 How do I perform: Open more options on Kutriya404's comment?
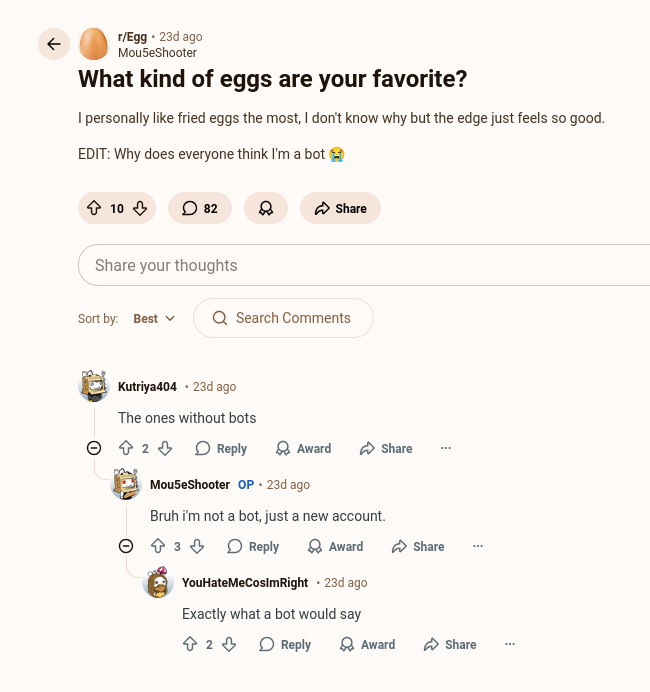[446, 448]
